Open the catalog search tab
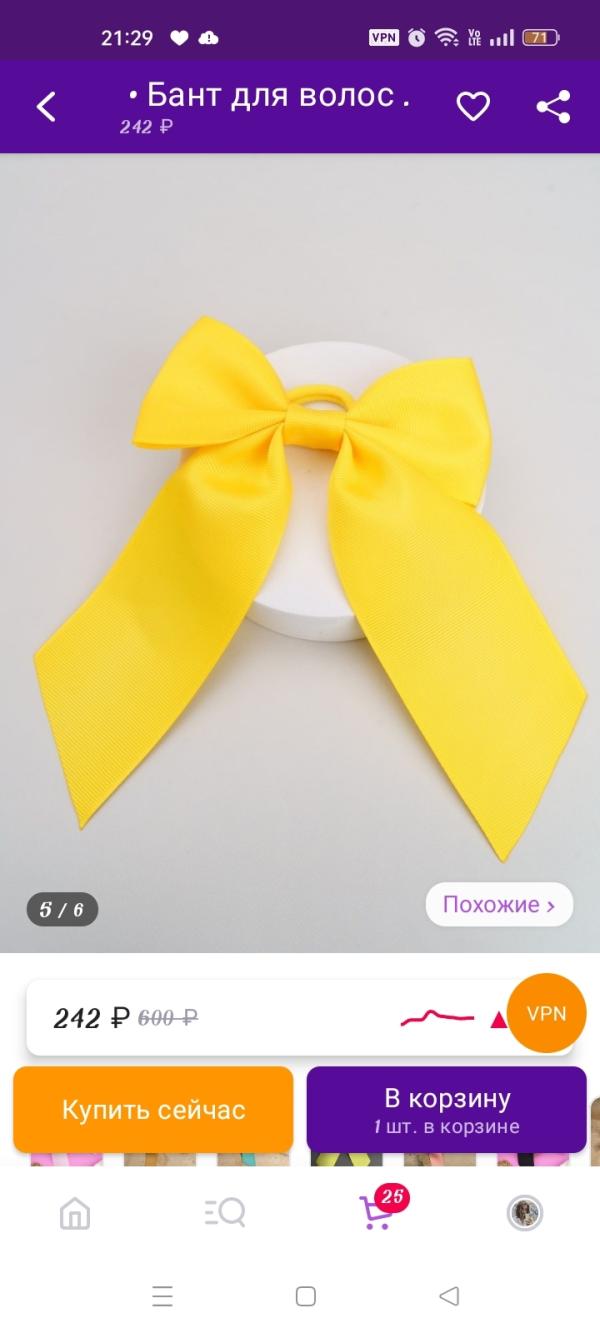Screen dimensions: 600x1332 (225, 1213)
